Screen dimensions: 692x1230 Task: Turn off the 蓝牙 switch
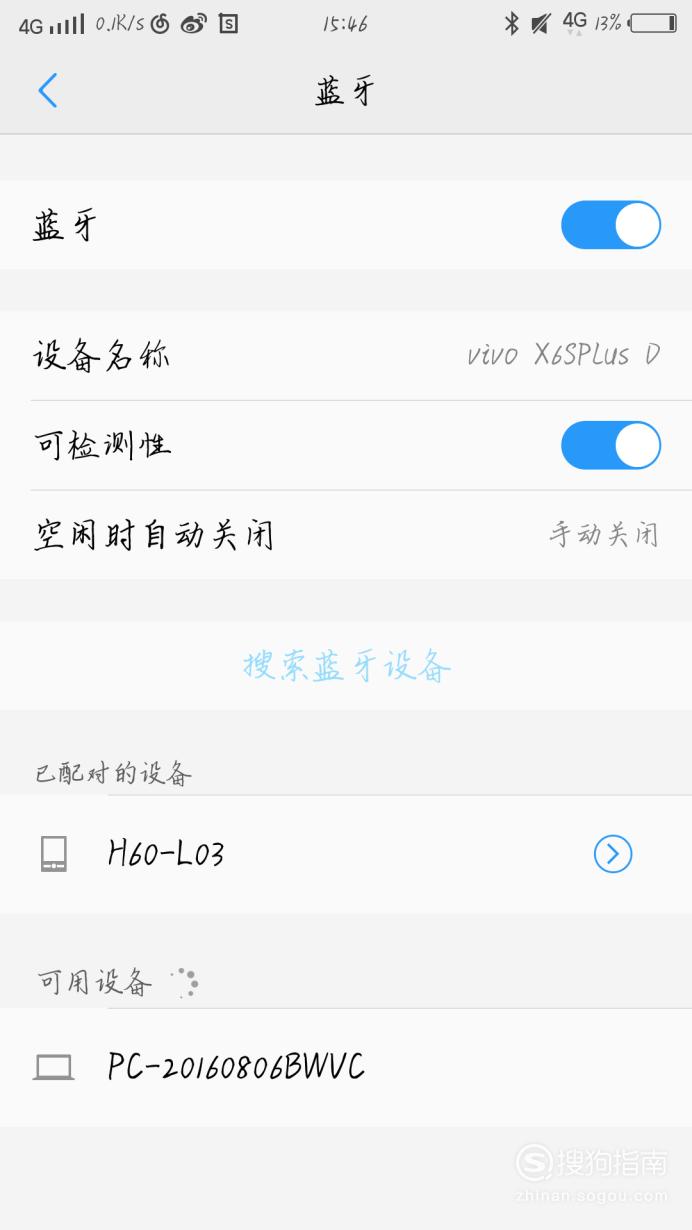click(x=610, y=225)
